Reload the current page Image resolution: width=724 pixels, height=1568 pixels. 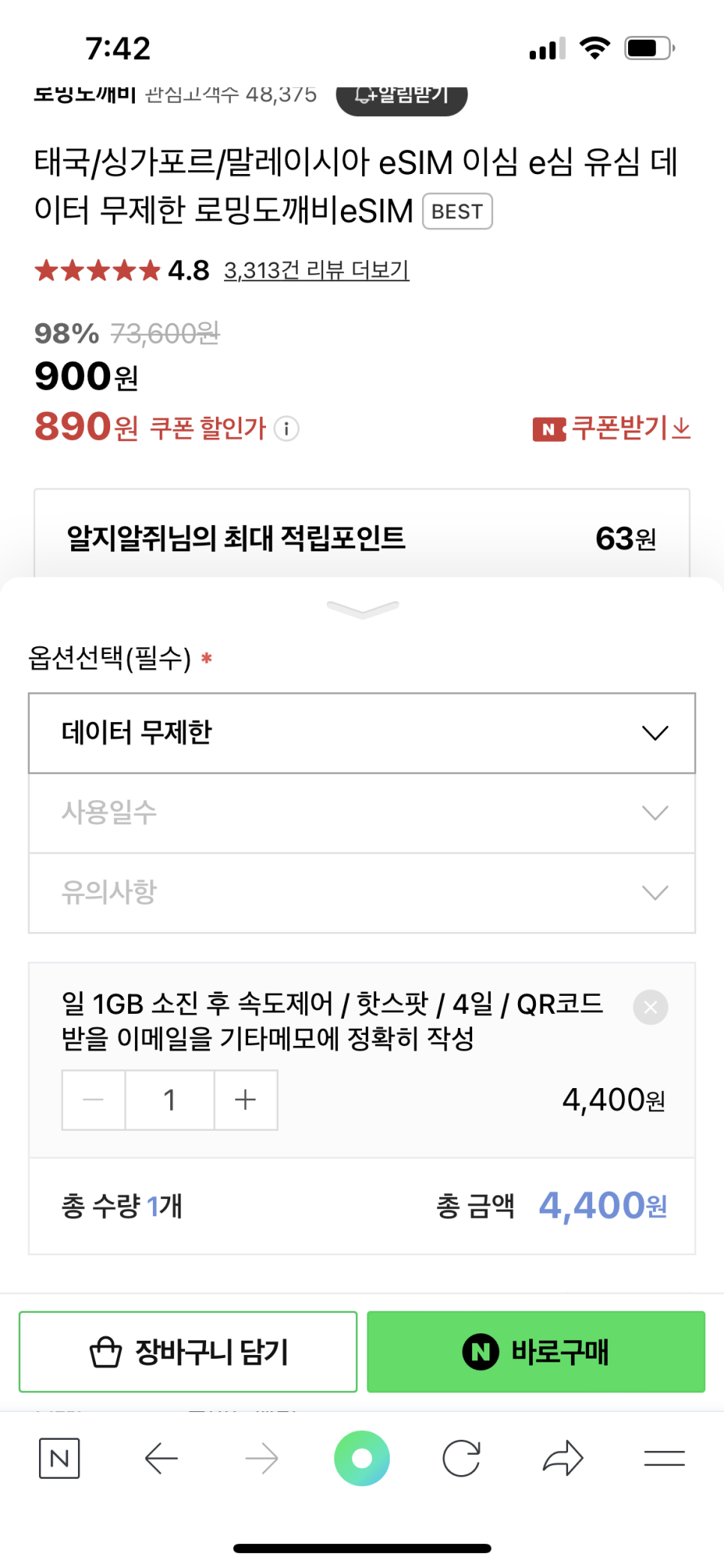[x=462, y=1459]
